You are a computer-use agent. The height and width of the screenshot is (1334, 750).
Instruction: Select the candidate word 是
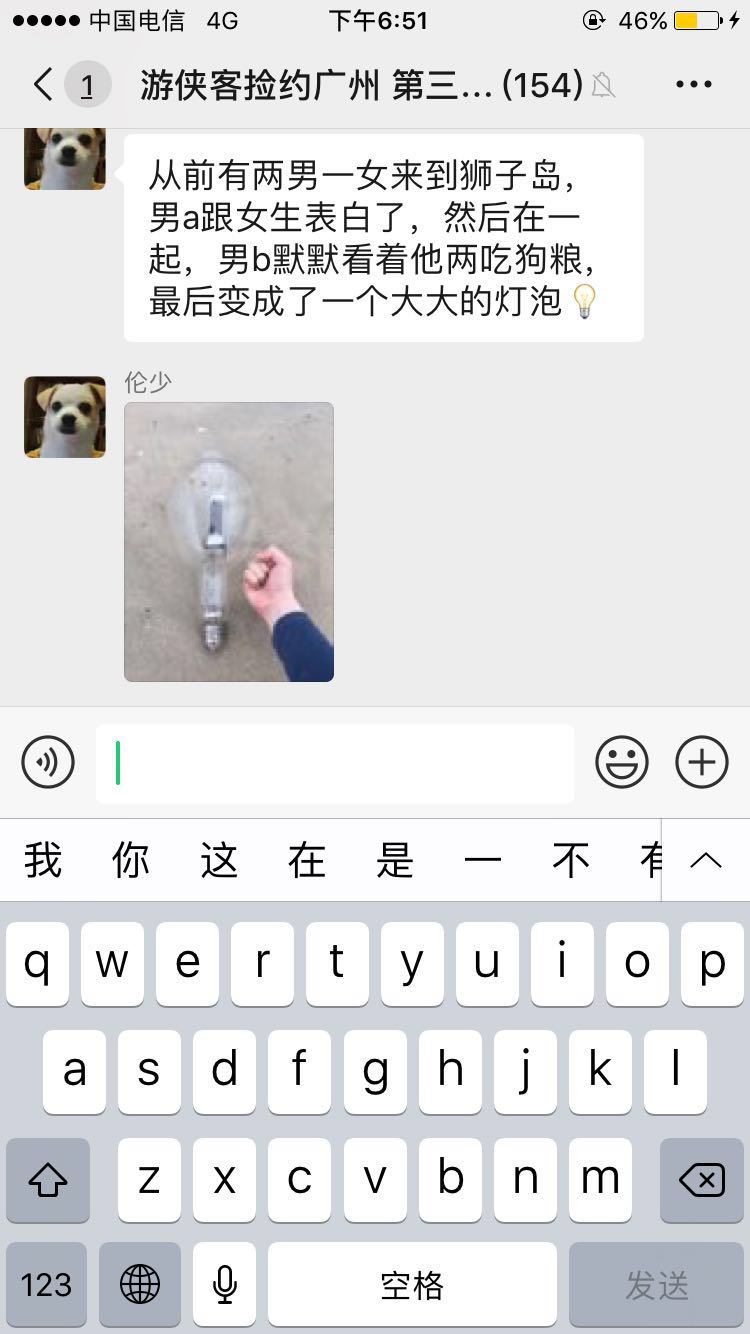pyautogui.click(x=395, y=860)
